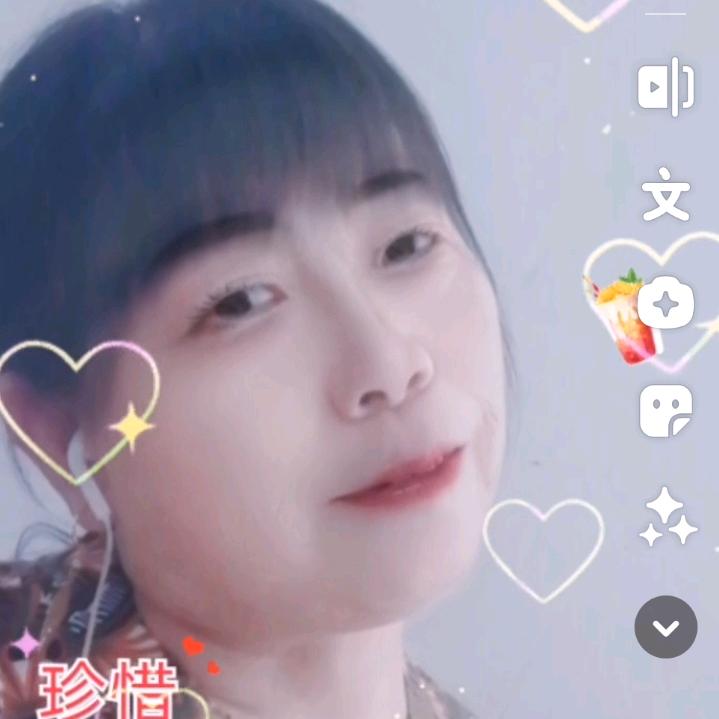Screen dimensions: 719x719
Task: Open the video clip trimming tool
Action: point(666,87)
